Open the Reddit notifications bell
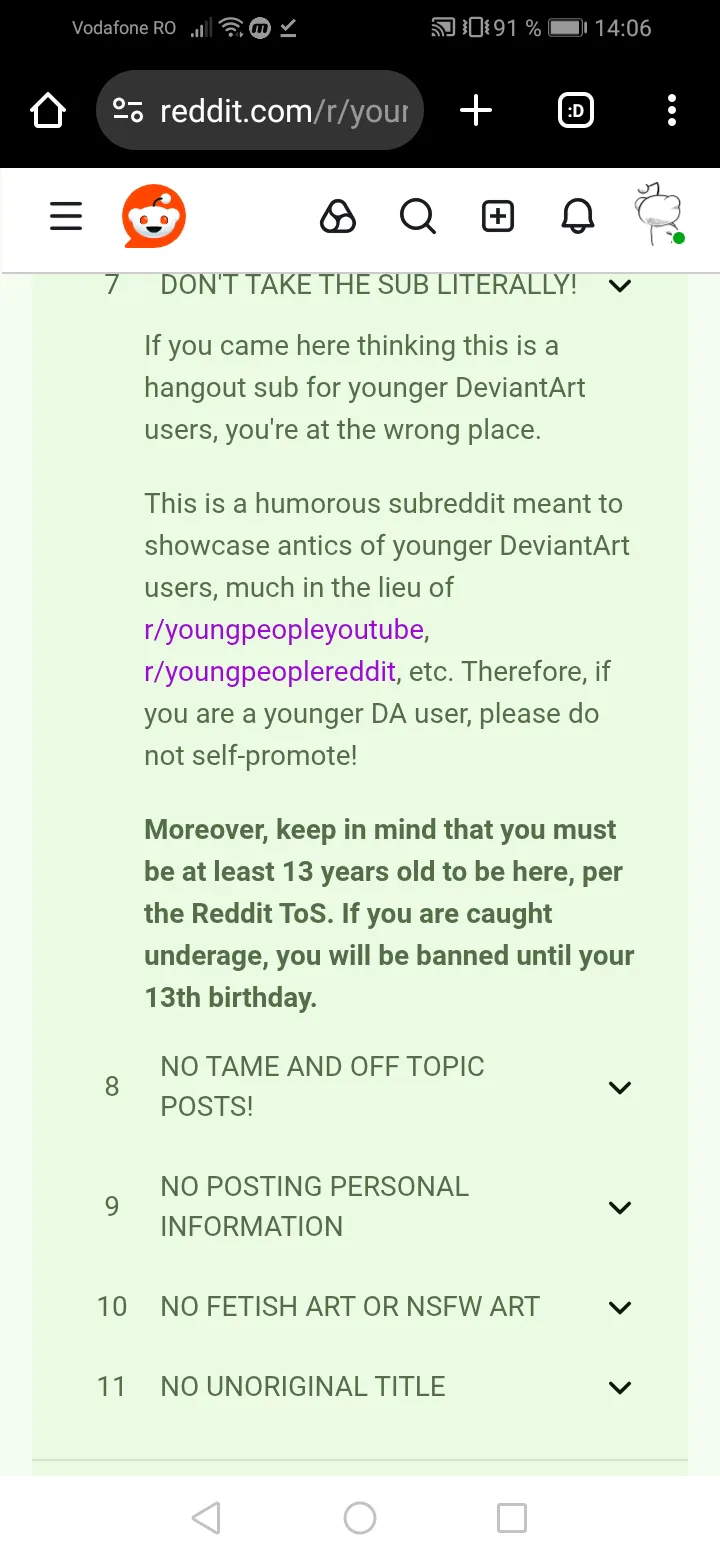Image resolution: width=720 pixels, height=1560 pixels. click(577, 216)
